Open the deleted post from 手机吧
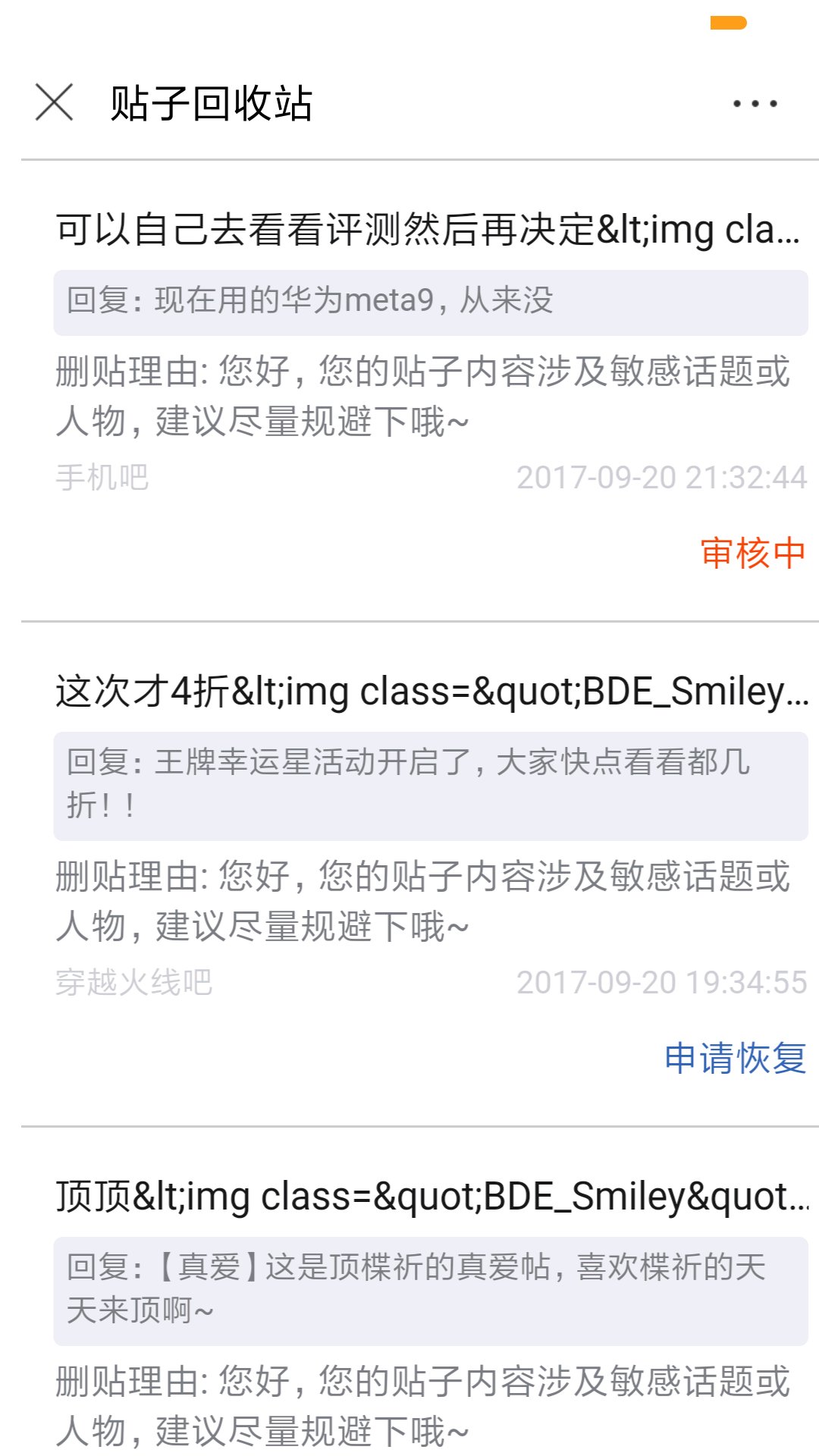Image resolution: width=819 pixels, height=1456 pixels. 427,229
